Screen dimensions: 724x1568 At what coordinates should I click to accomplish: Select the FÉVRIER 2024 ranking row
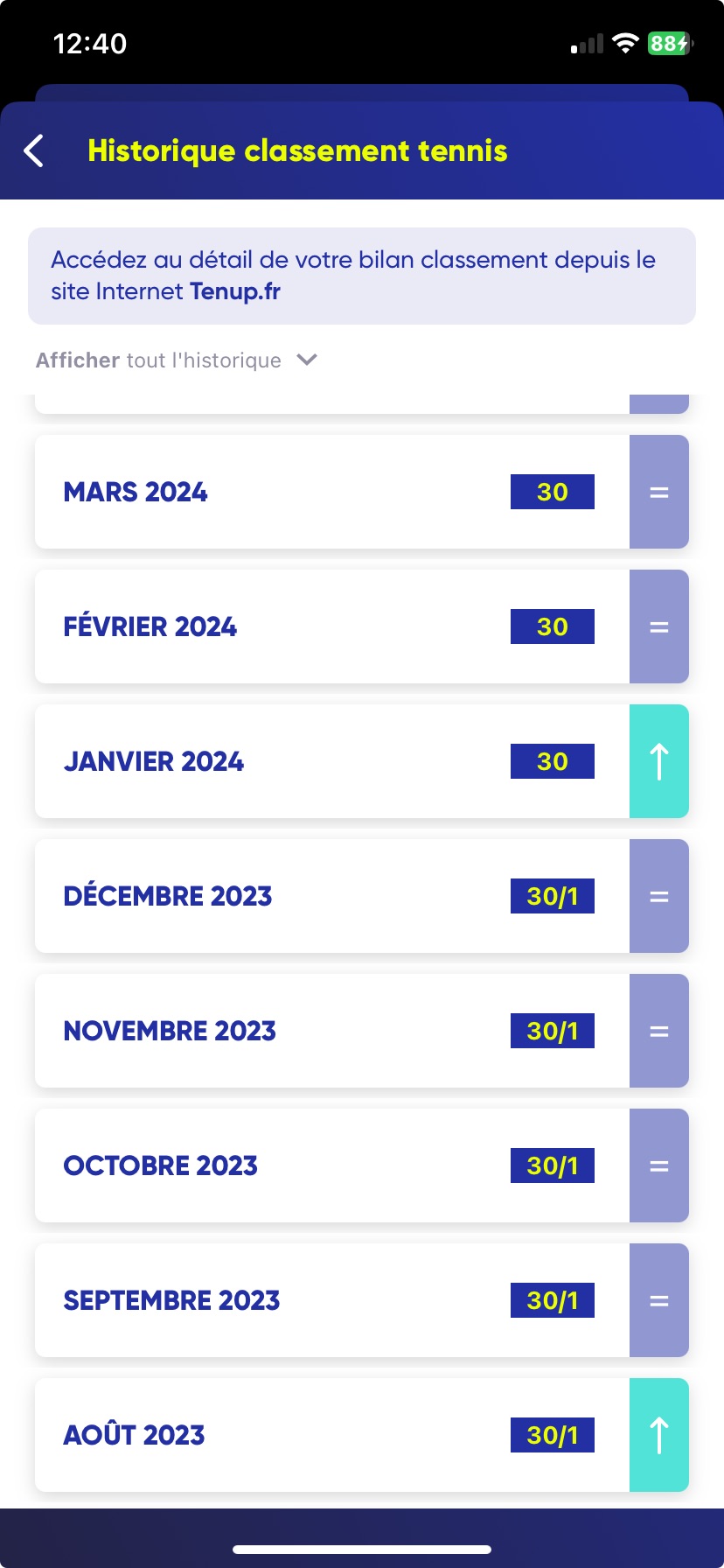pos(362,626)
